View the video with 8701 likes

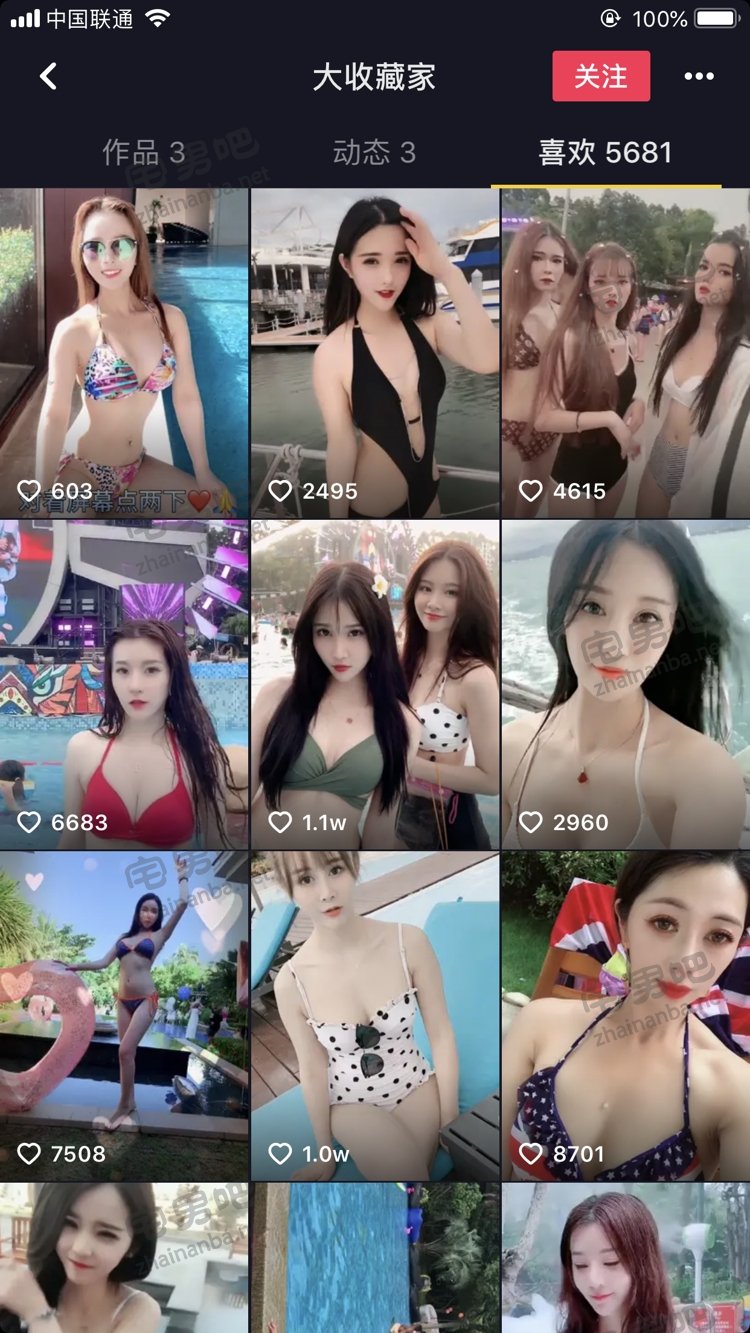tap(626, 1016)
